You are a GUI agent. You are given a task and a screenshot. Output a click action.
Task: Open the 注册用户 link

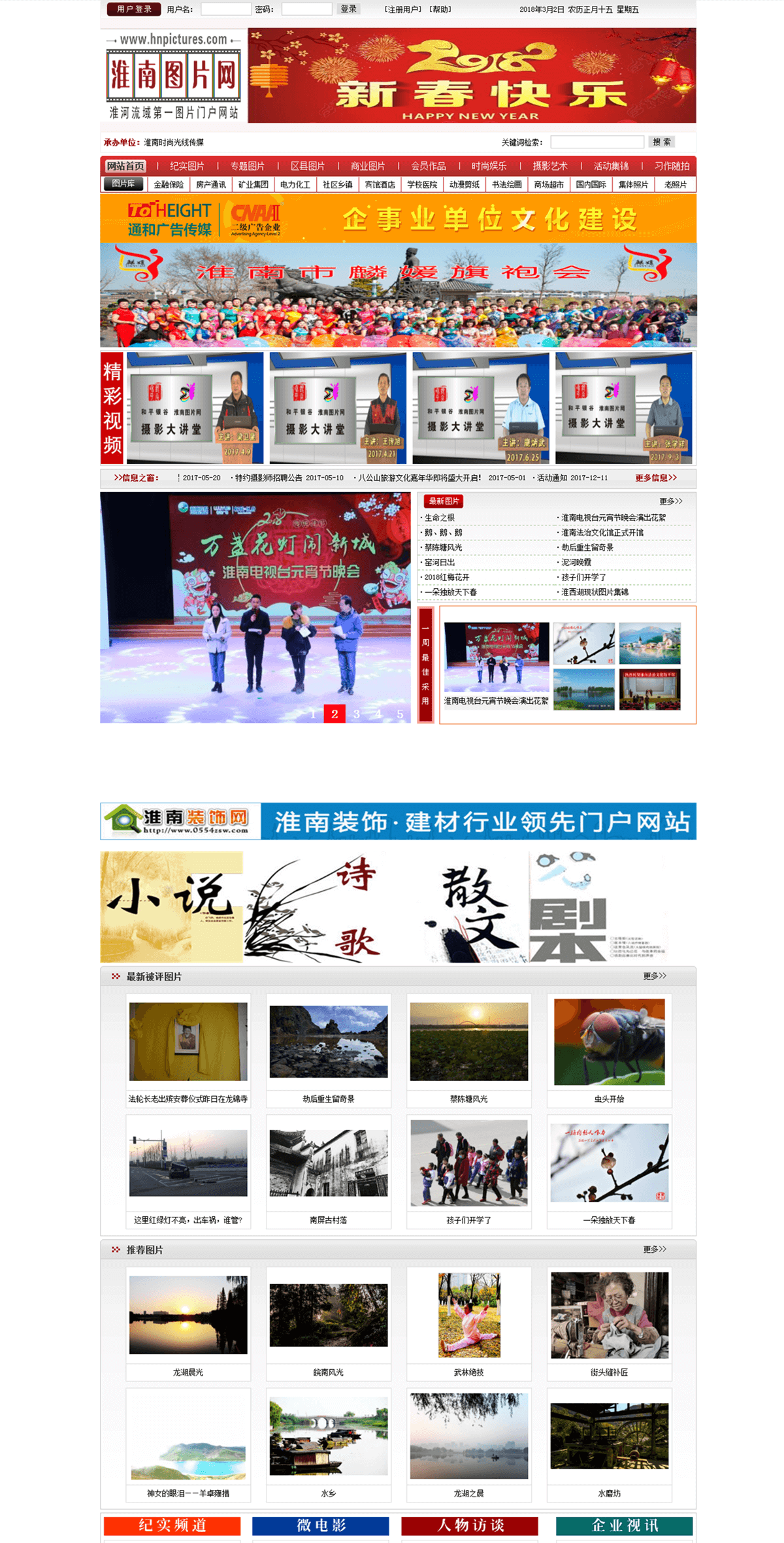point(403,10)
